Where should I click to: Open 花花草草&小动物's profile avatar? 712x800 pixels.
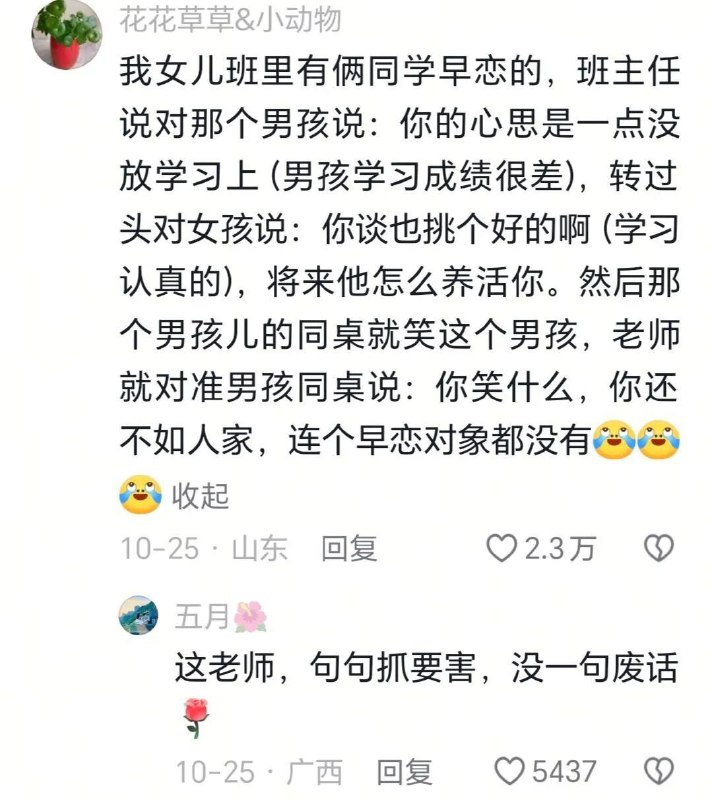(67, 35)
